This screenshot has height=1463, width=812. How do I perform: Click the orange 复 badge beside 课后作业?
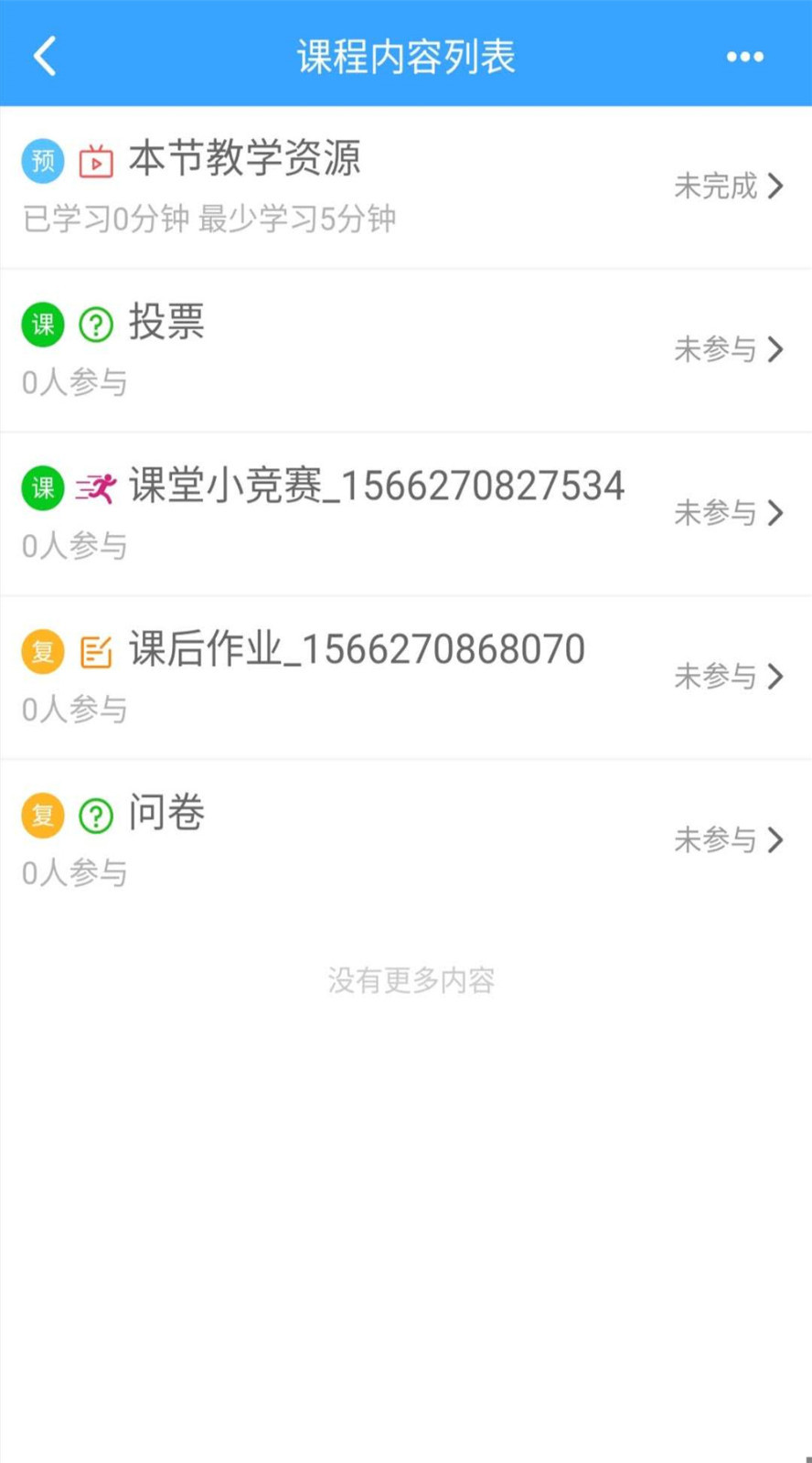click(42, 651)
